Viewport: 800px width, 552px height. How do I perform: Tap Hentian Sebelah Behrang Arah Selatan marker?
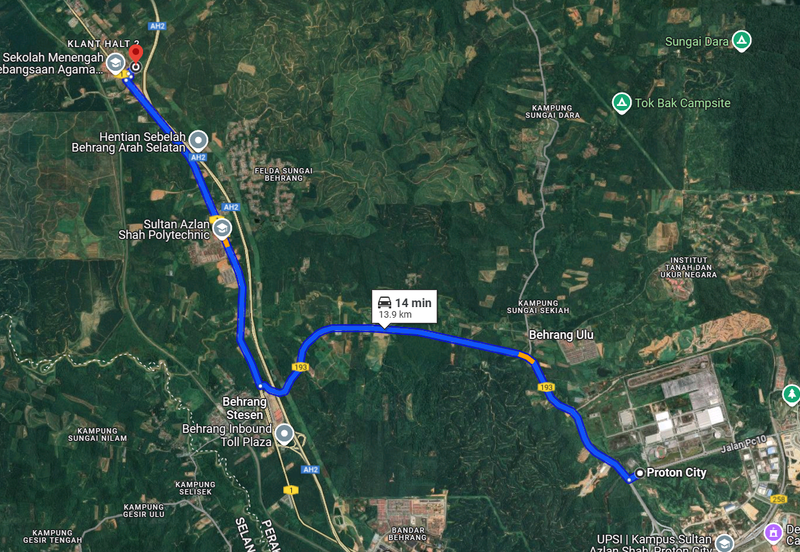click(199, 139)
